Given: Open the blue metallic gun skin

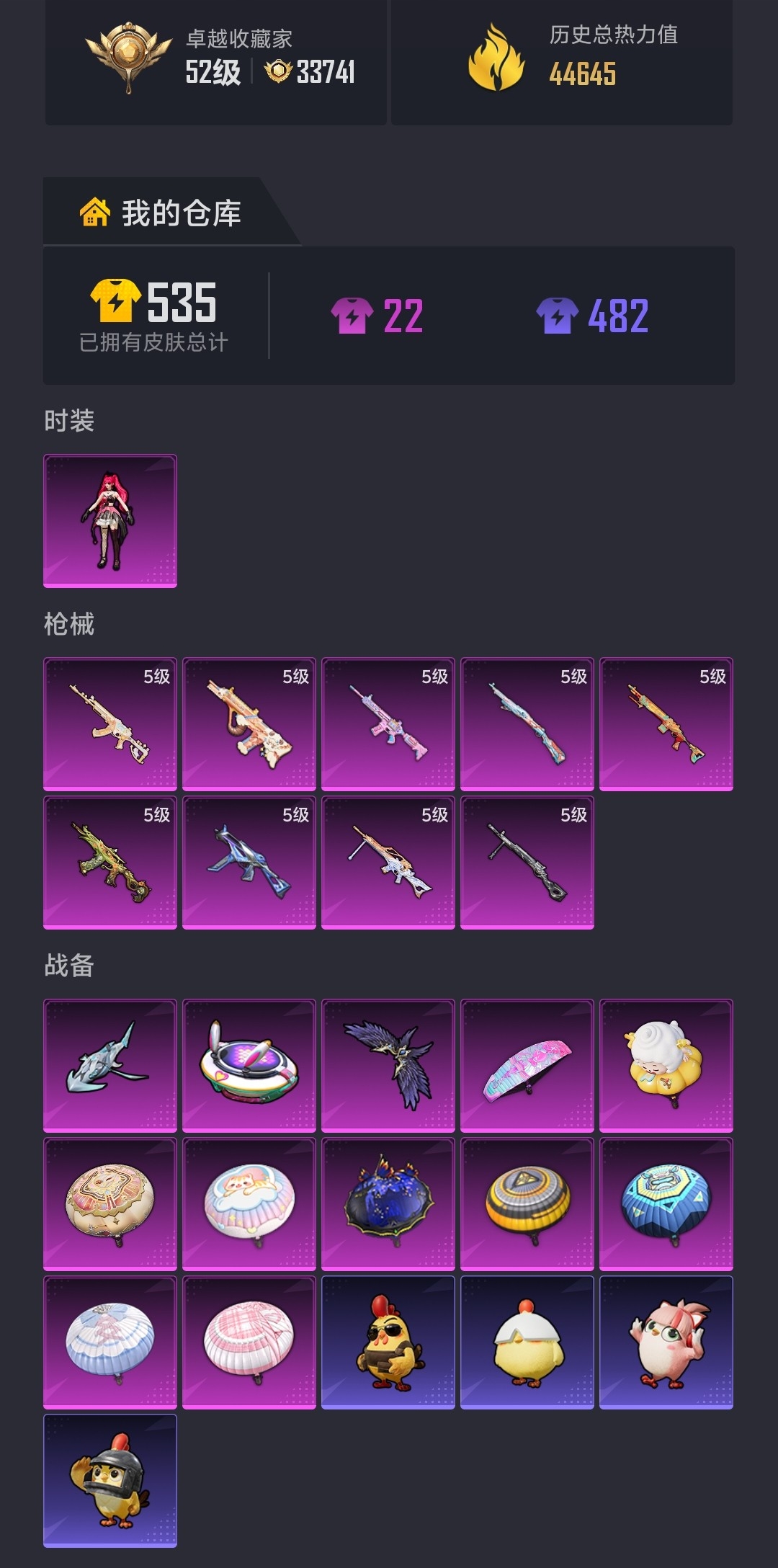Looking at the screenshot, I should pos(249,862).
